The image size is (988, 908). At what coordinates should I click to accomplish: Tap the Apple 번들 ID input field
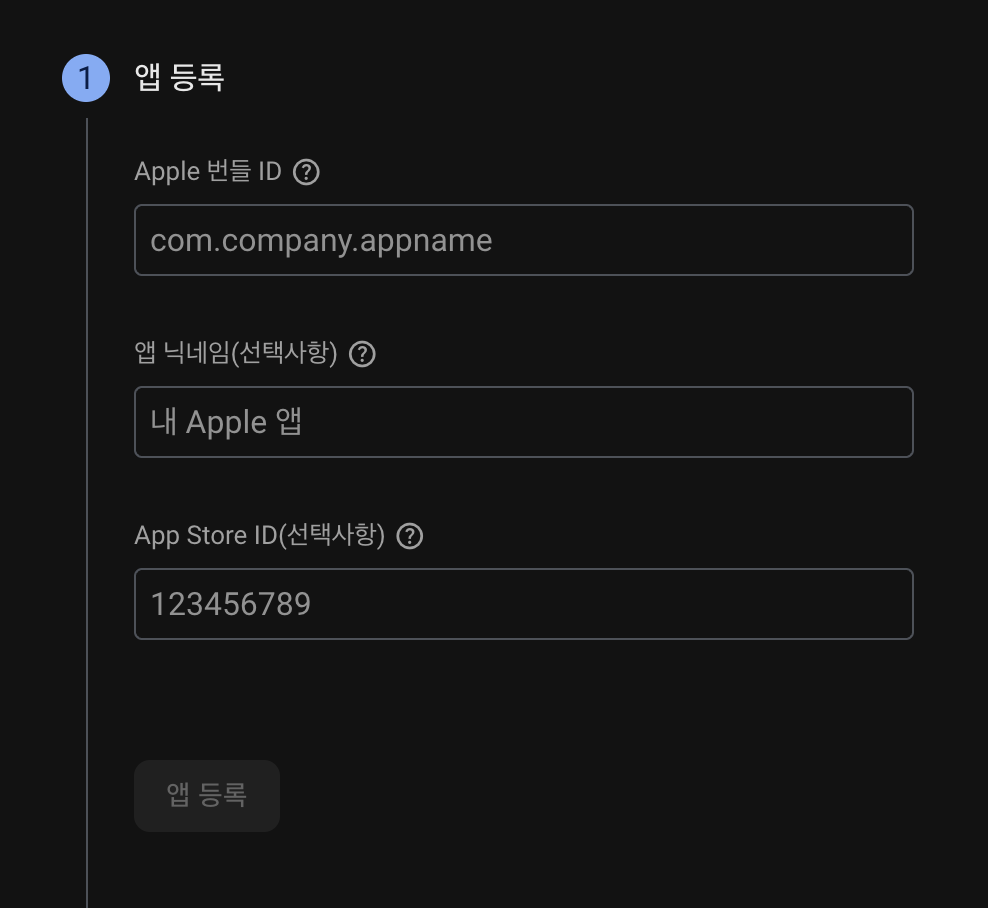[x=523, y=240]
